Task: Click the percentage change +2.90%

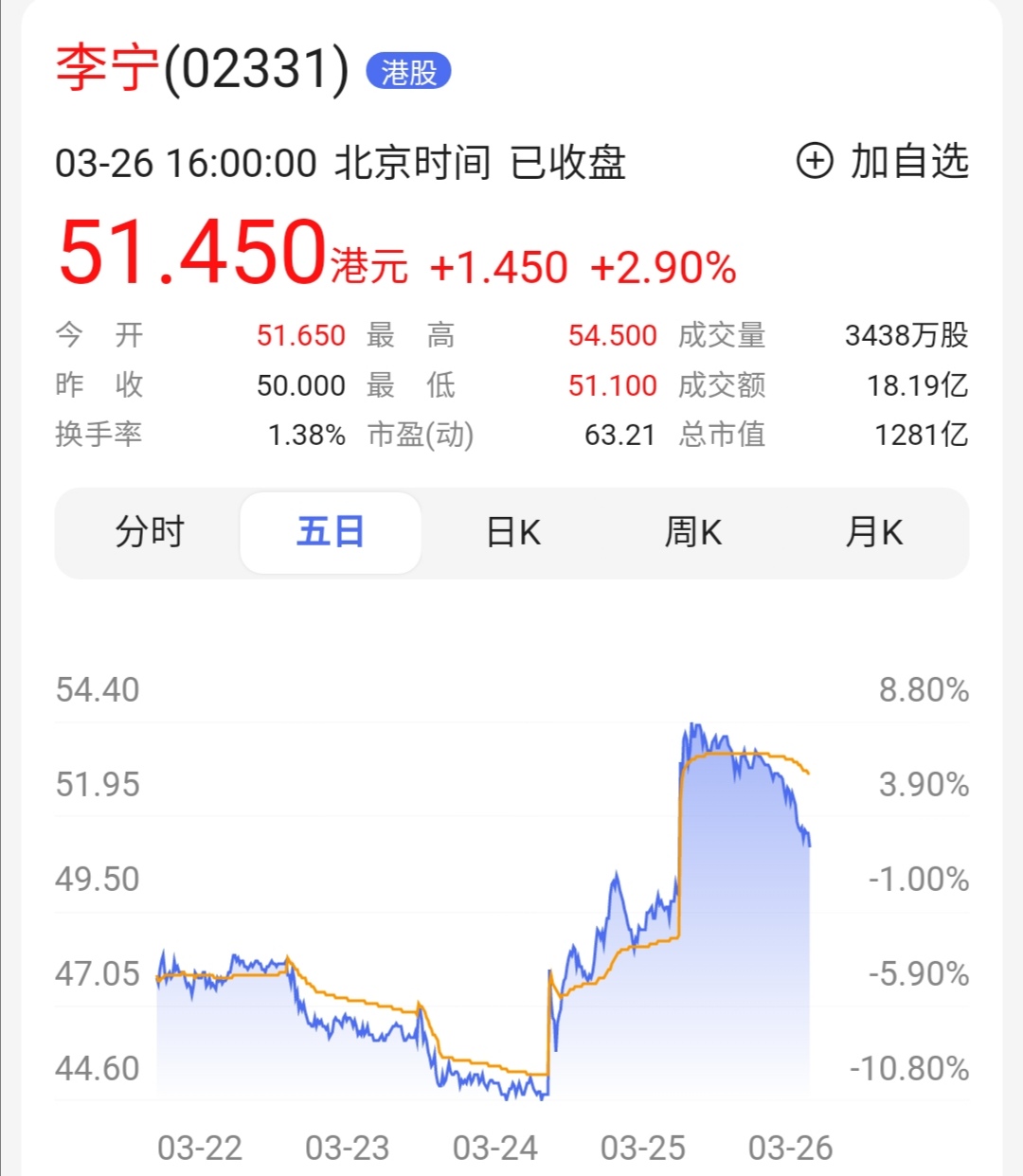Action: [663, 268]
